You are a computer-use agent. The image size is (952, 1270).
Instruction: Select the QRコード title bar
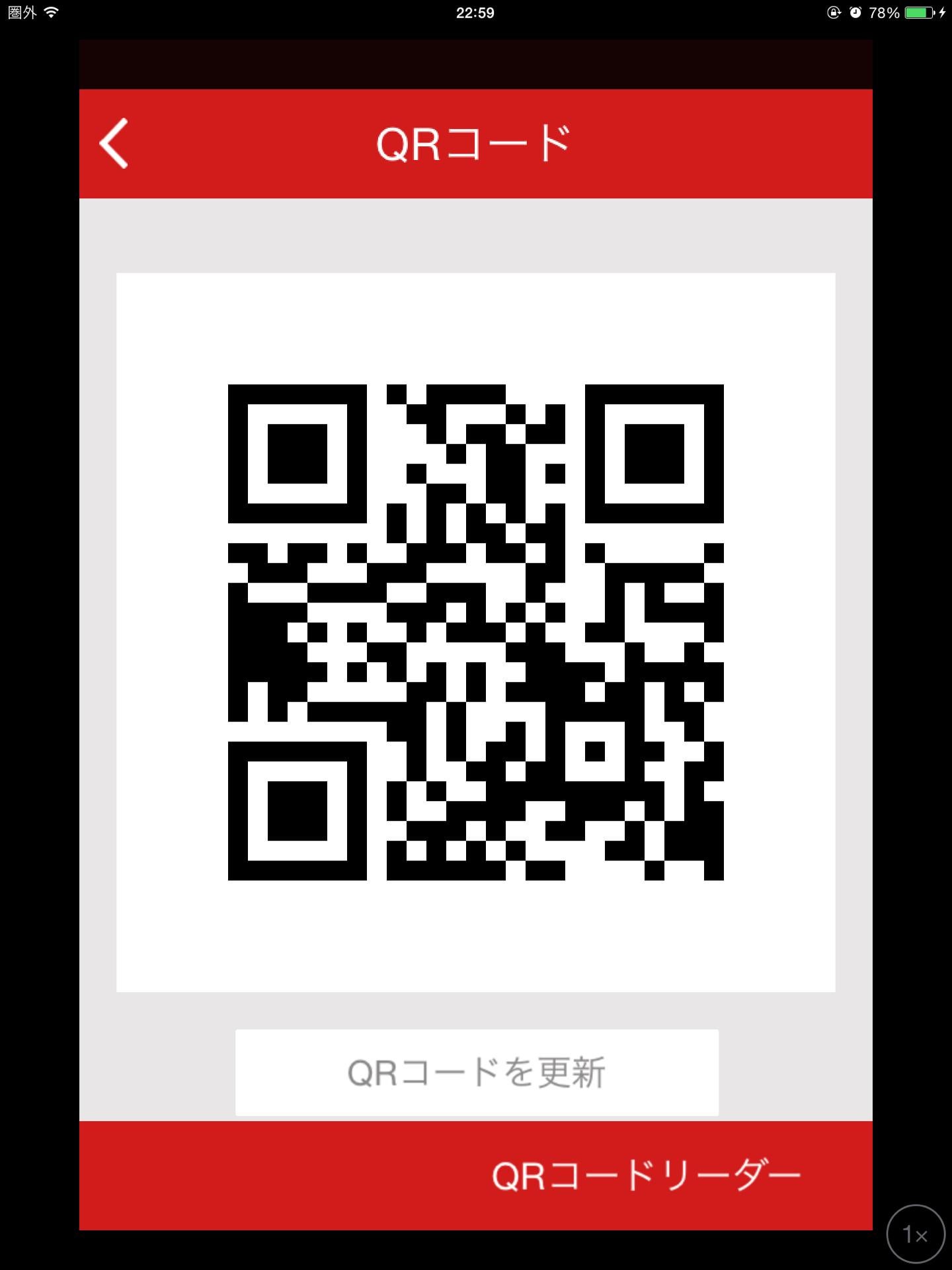click(475, 142)
